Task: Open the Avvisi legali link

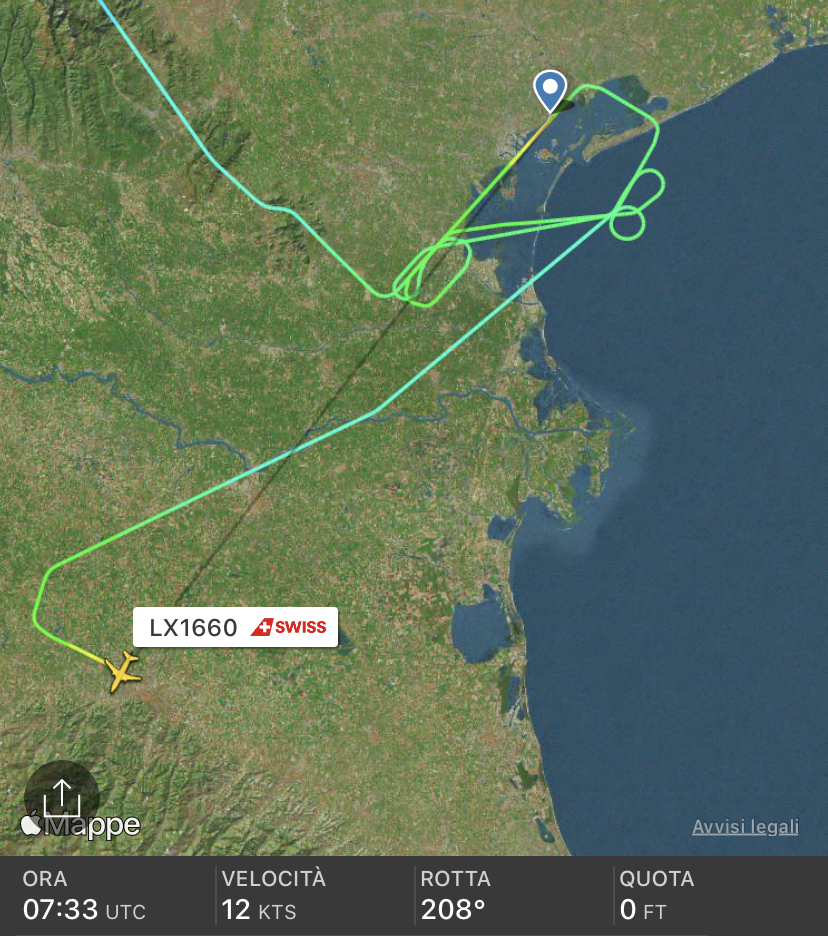Action: point(745,827)
